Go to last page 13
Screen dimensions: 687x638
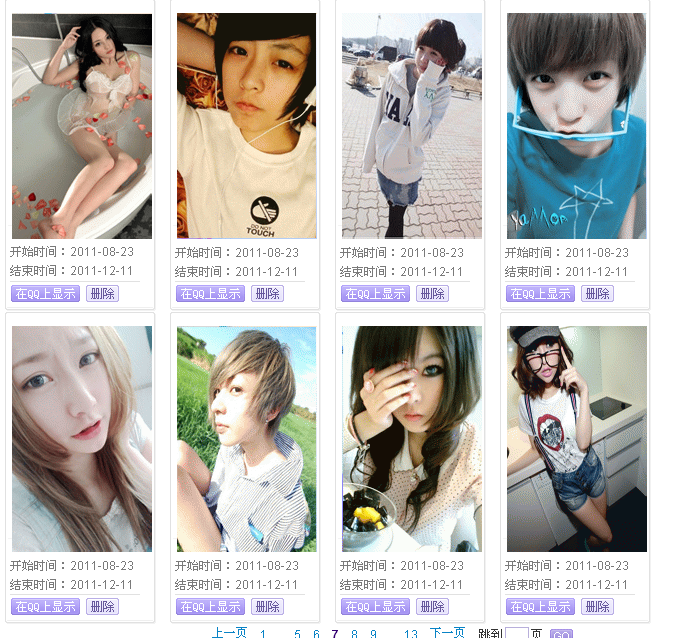point(411,633)
